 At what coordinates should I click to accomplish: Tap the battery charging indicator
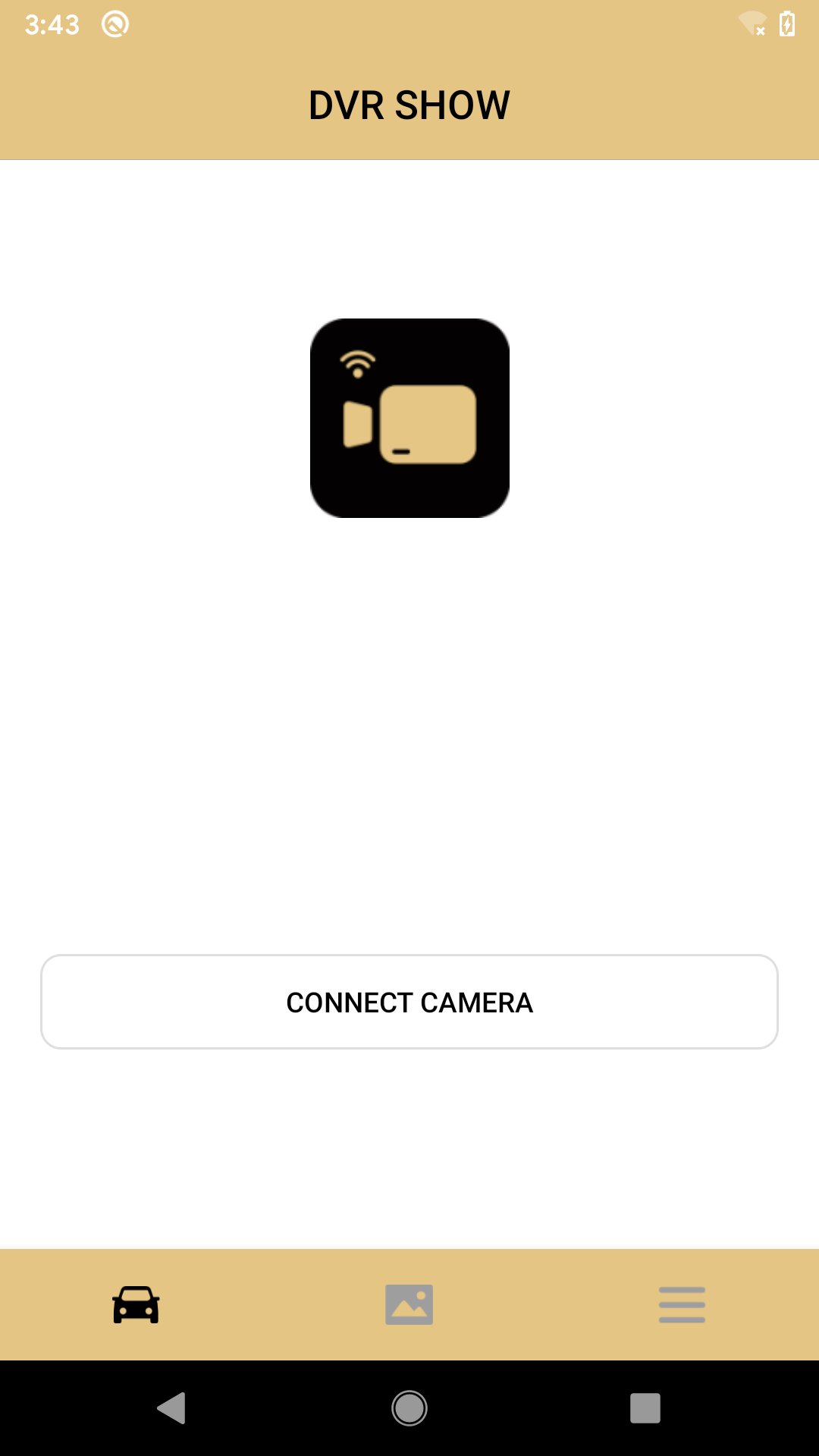[x=786, y=23]
